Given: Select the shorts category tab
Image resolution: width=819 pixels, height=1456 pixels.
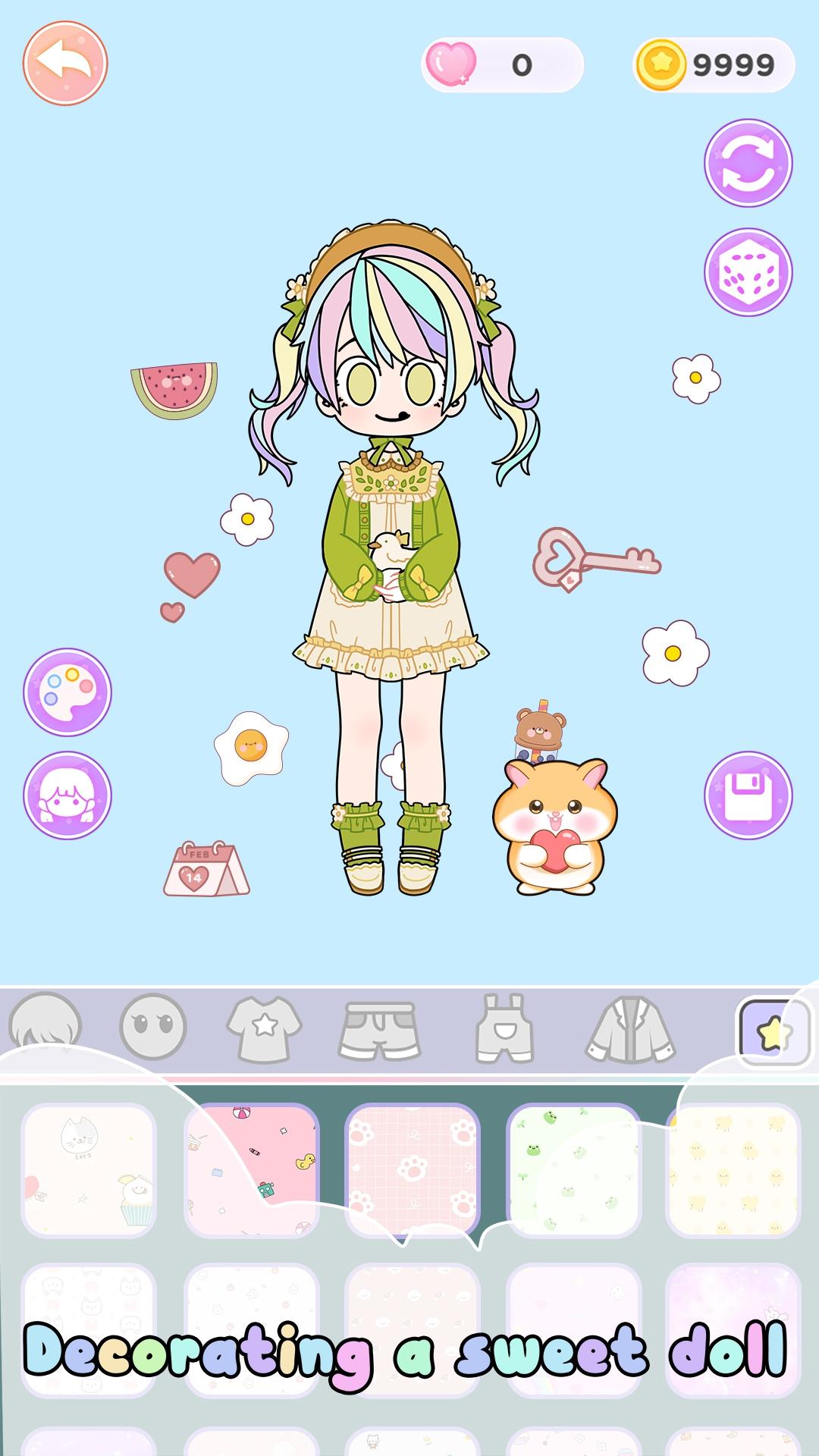Looking at the screenshot, I should [379, 1028].
